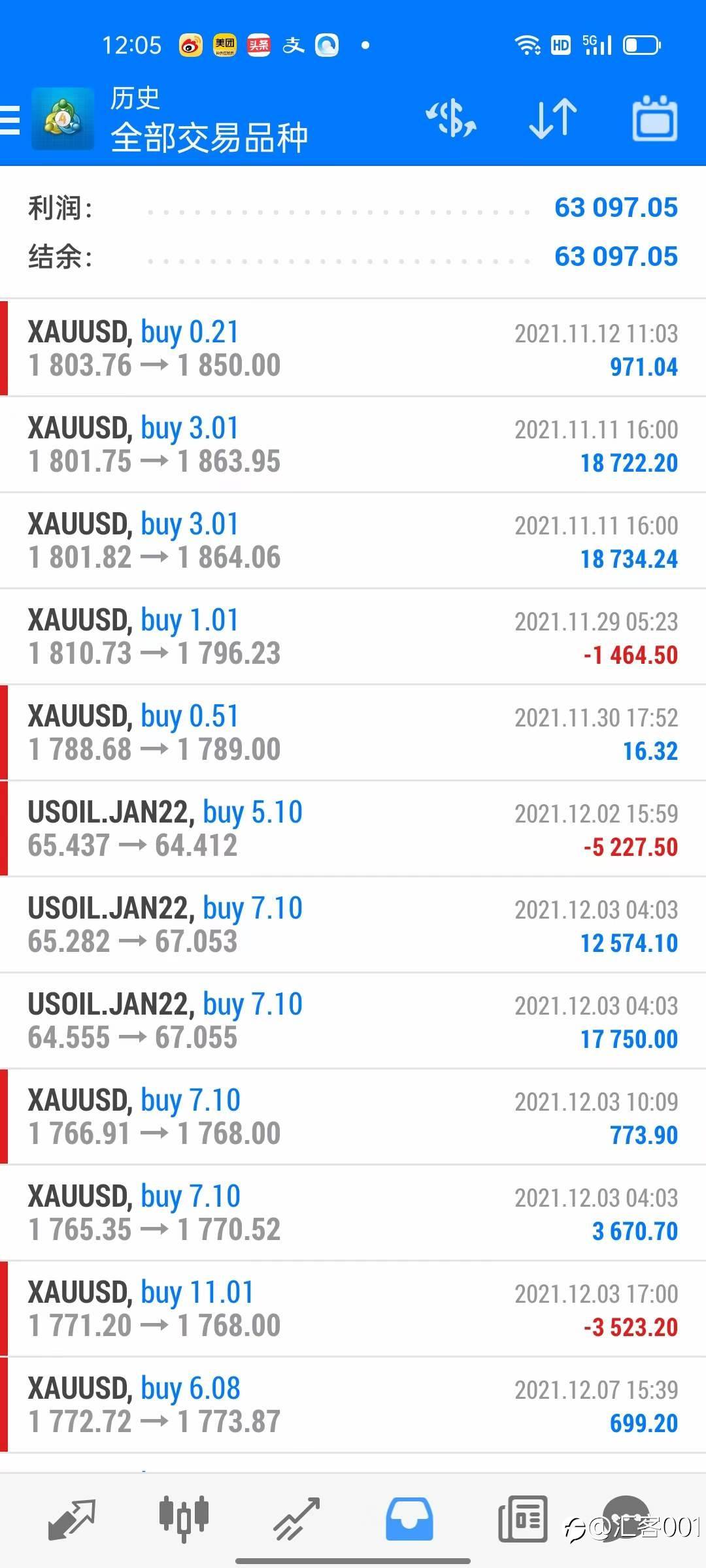706x1568 pixels.
Task: Switch to the Chart candlestick tab
Action: 184,1519
